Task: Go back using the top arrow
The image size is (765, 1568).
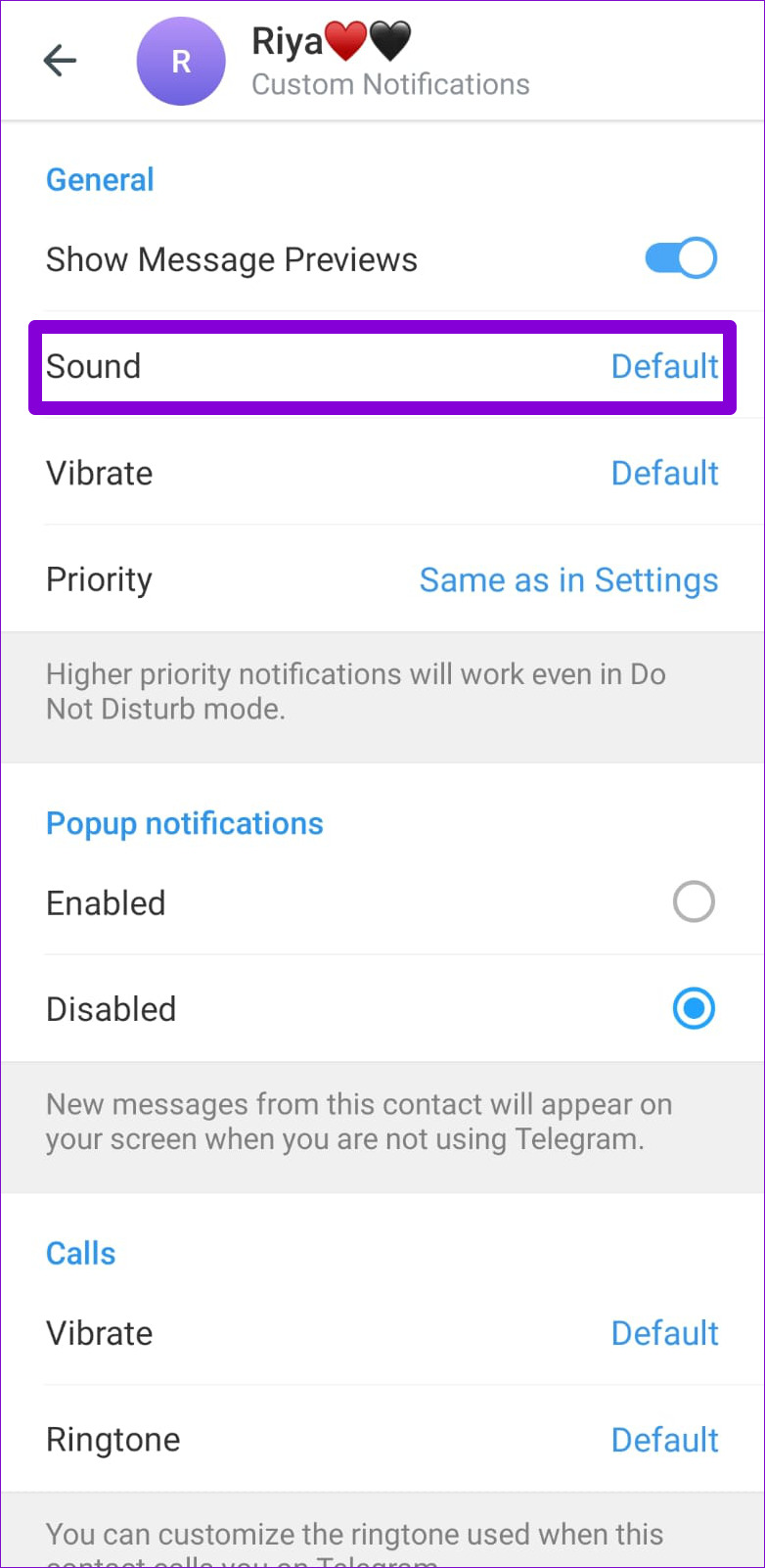Action: click(x=60, y=62)
